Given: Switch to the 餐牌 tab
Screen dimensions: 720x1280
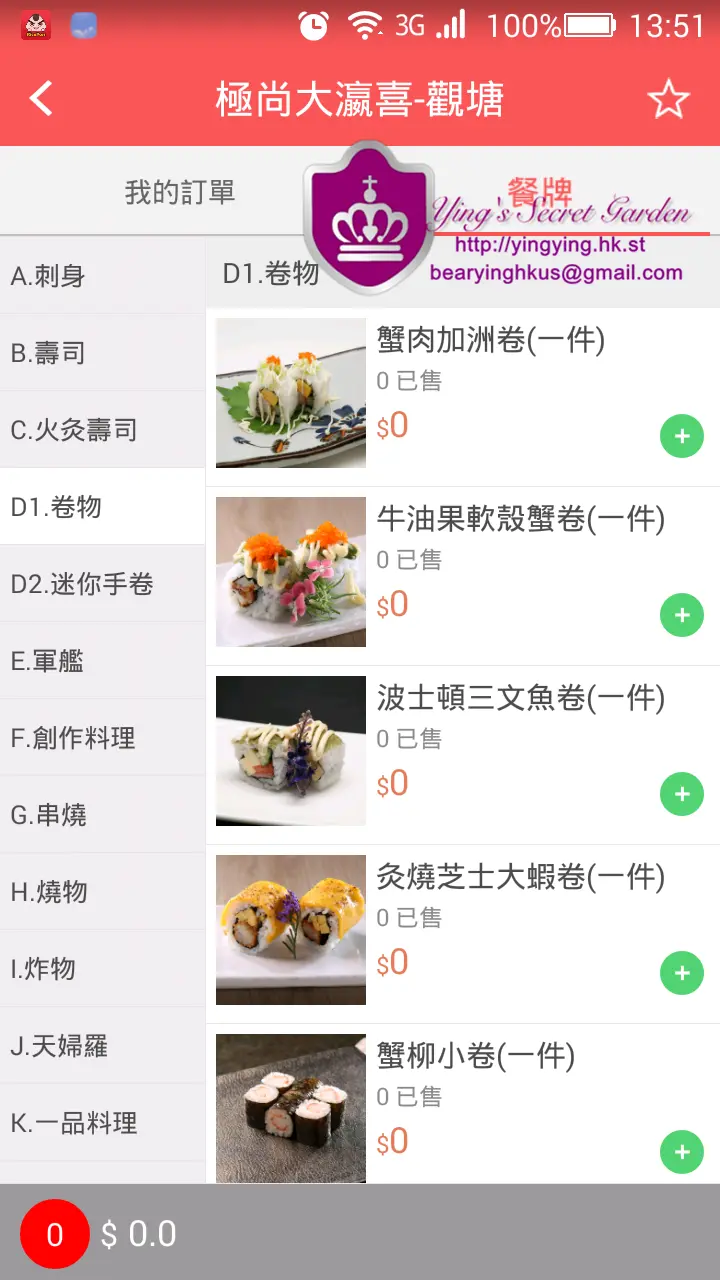Looking at the screenshot, I should click(x=540, y=190).
